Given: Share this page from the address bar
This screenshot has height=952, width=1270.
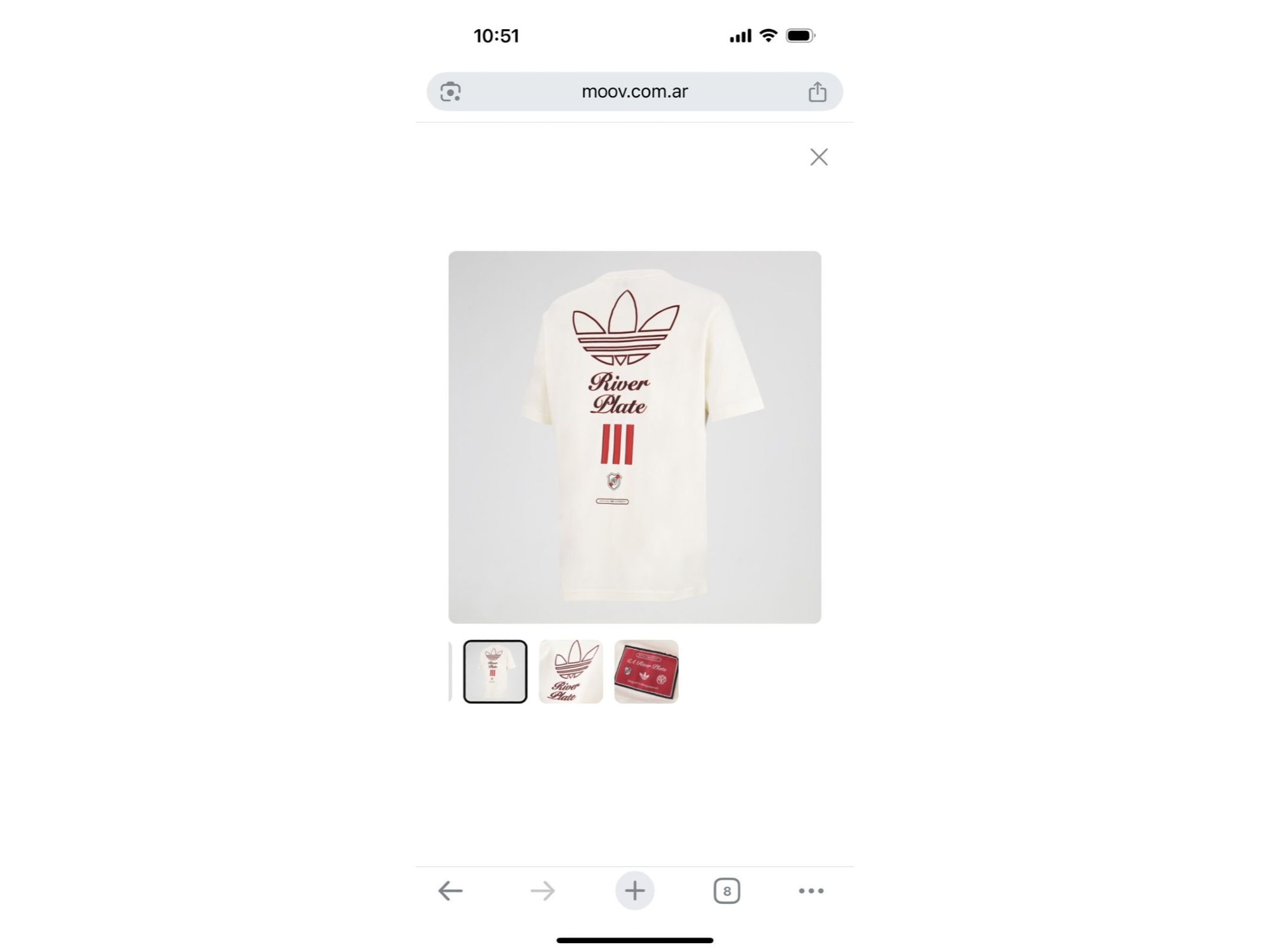Looking at the screenshot, I should (817, 92).
